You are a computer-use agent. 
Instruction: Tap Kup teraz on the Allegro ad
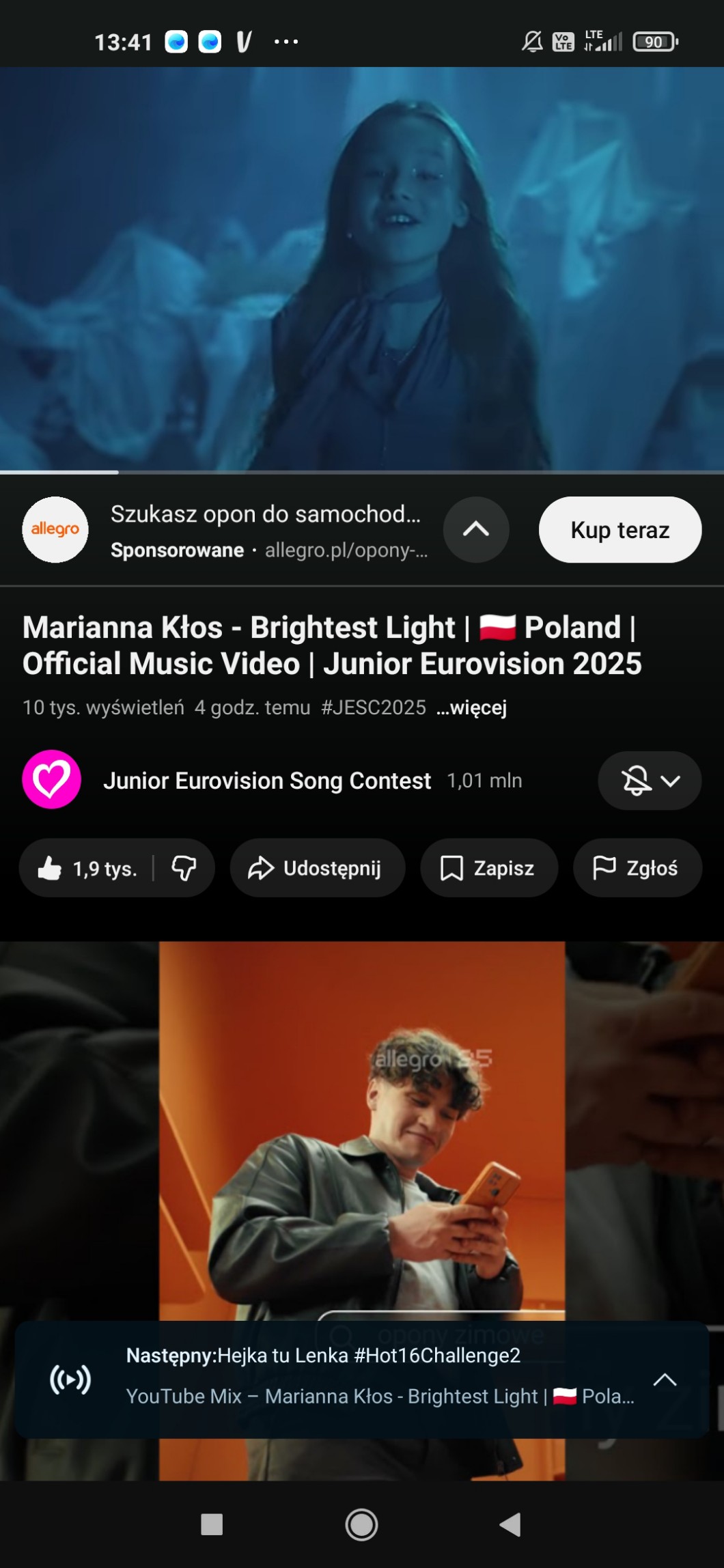619,530
